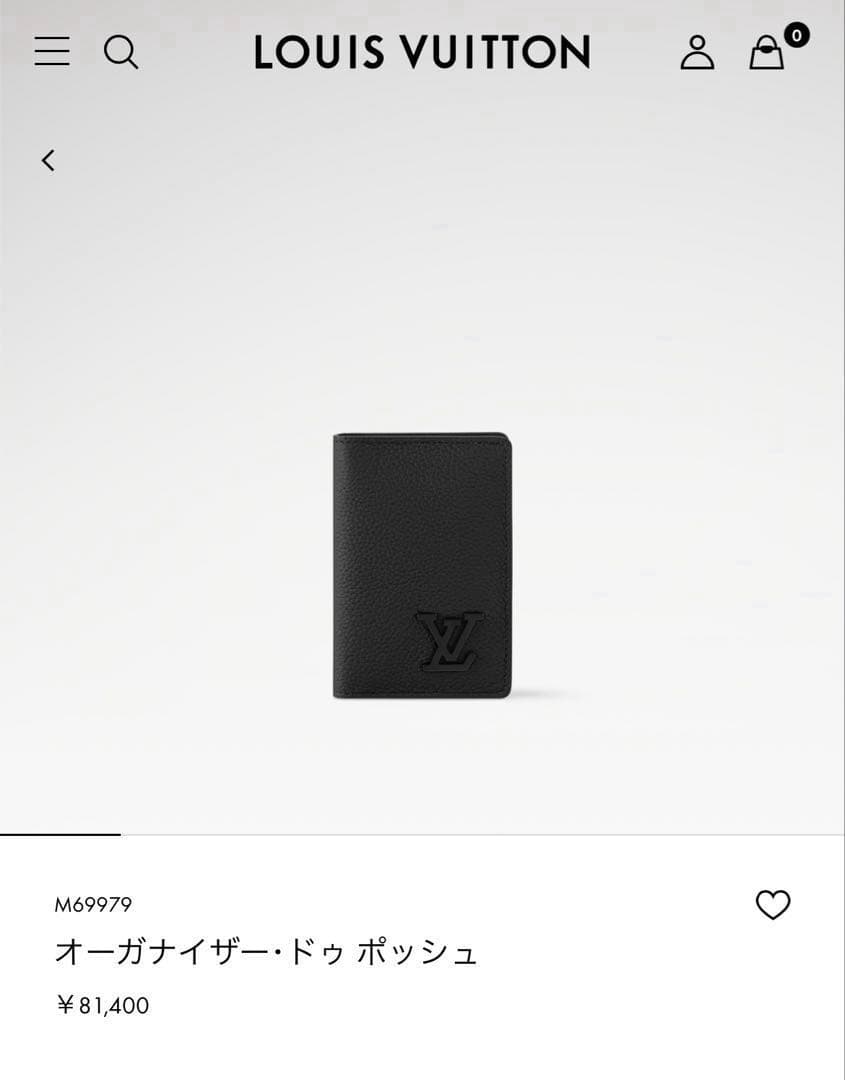Click the image carousel progress bar
Image resolution: width=845 pixels, height=1080 pixels.
pos(62,830)
